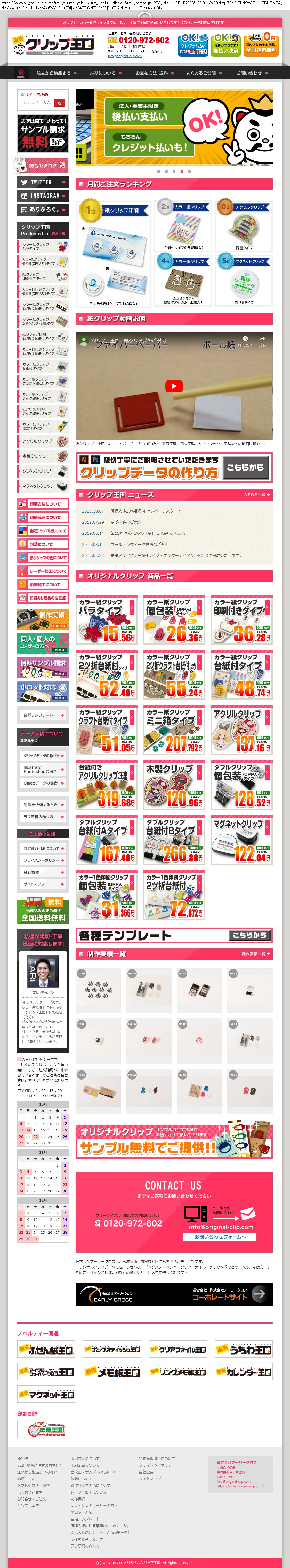
Task: Open the ふせん紙王国 related site banner
Action: pos(46,1349)
